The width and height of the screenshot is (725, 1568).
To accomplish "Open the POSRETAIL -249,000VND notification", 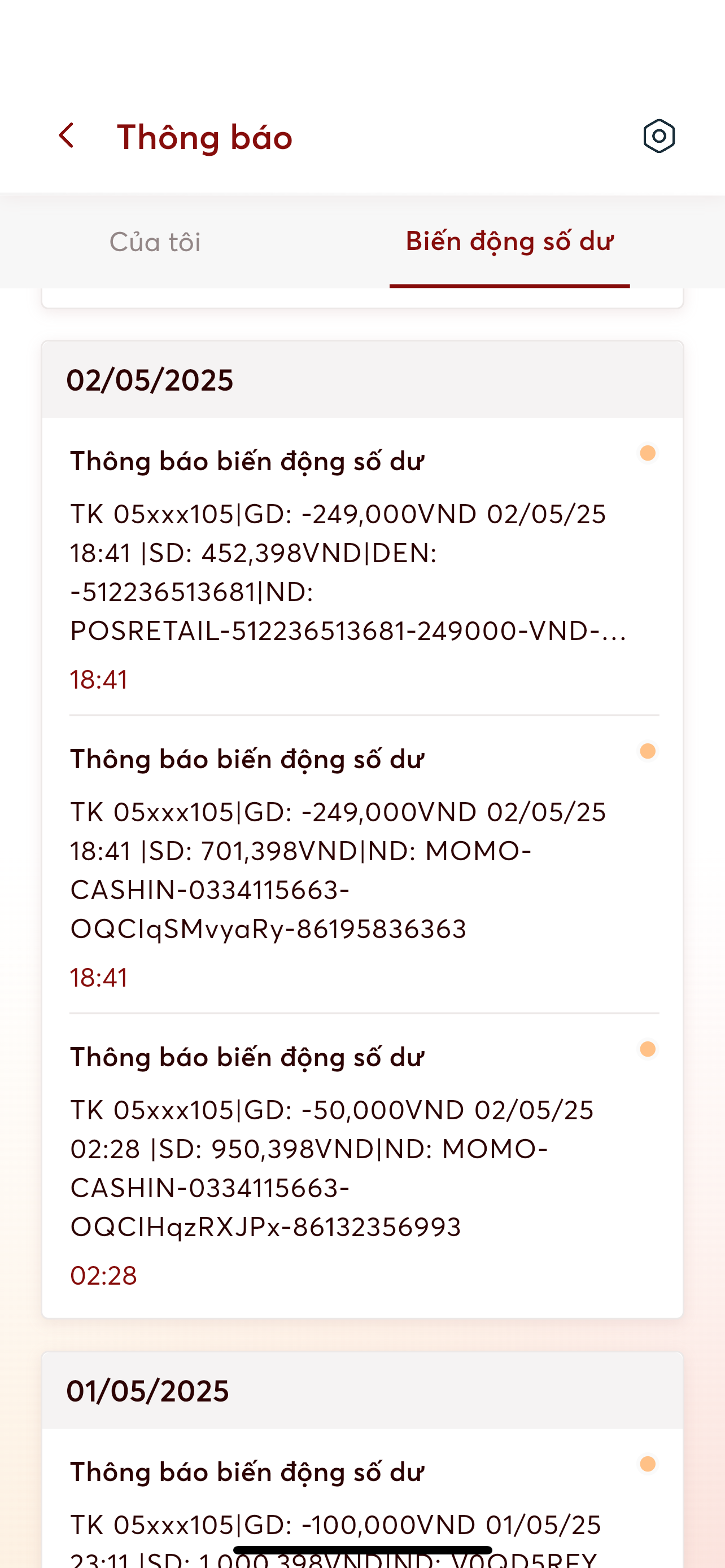I will point(348,571).
